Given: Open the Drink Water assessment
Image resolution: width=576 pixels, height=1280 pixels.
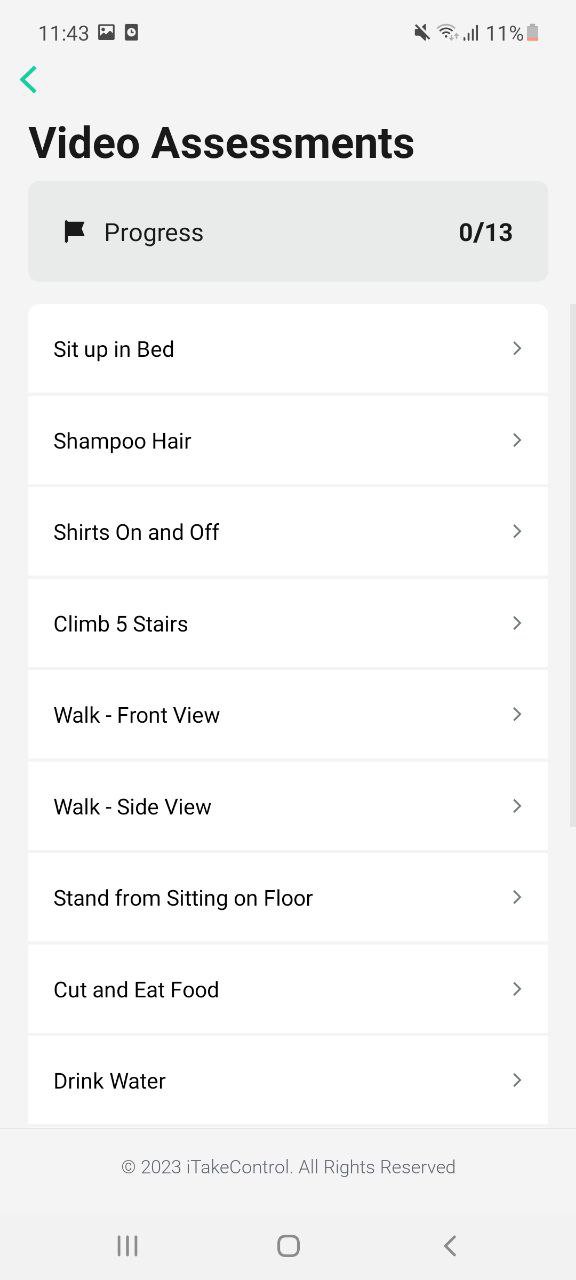Looking at the screenshot, I should [288, 1081].
